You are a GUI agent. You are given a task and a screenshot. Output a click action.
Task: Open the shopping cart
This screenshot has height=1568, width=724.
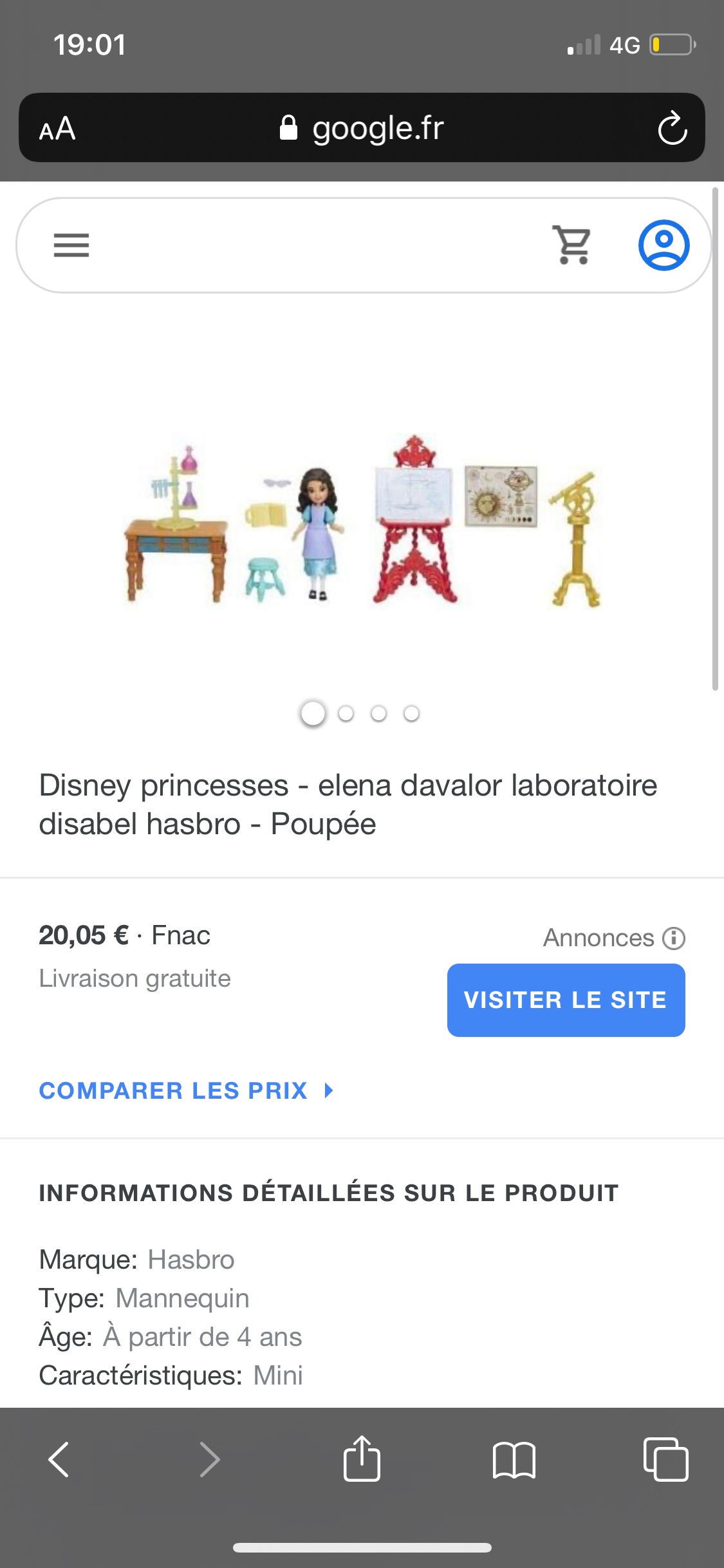572,245
